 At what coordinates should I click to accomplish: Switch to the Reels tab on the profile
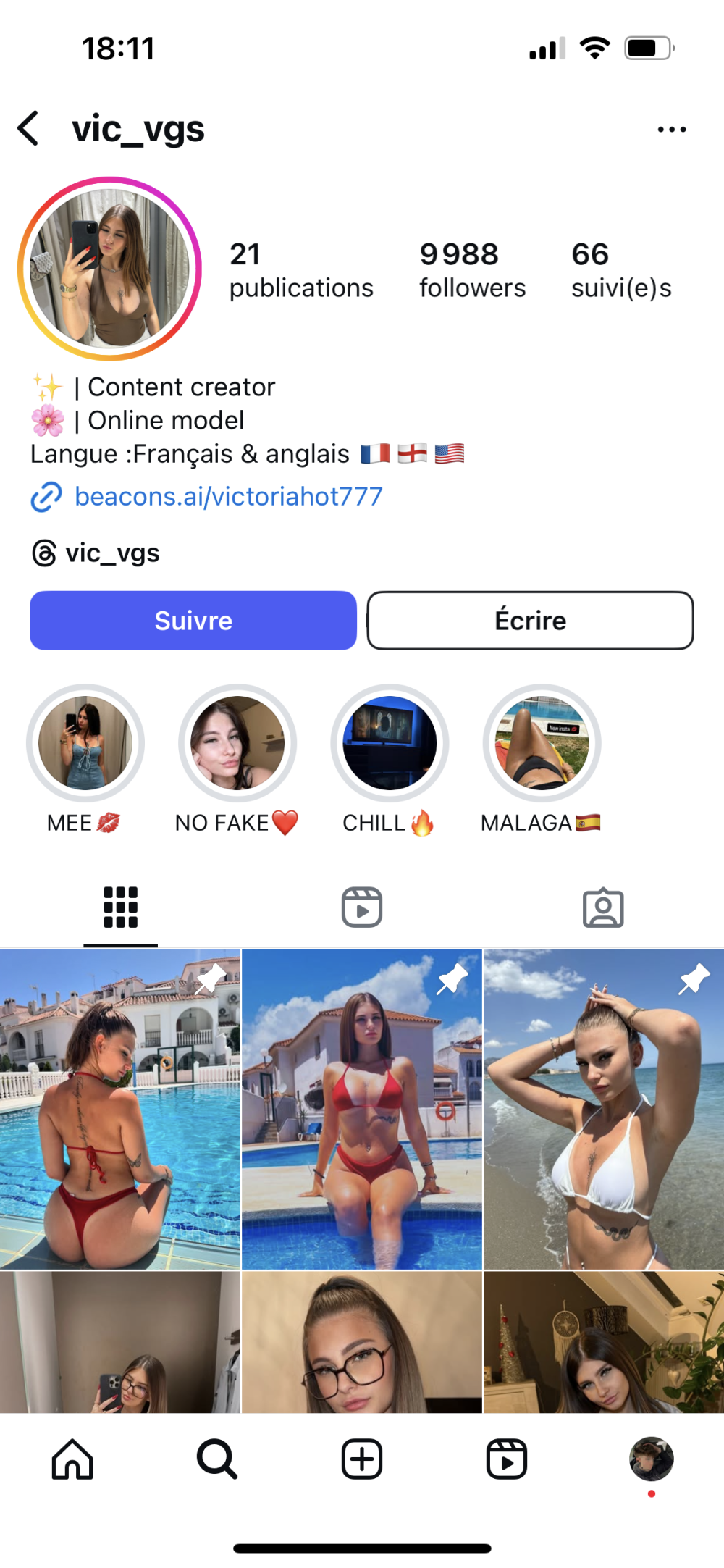pyautogui.click(x=362, y=907)
